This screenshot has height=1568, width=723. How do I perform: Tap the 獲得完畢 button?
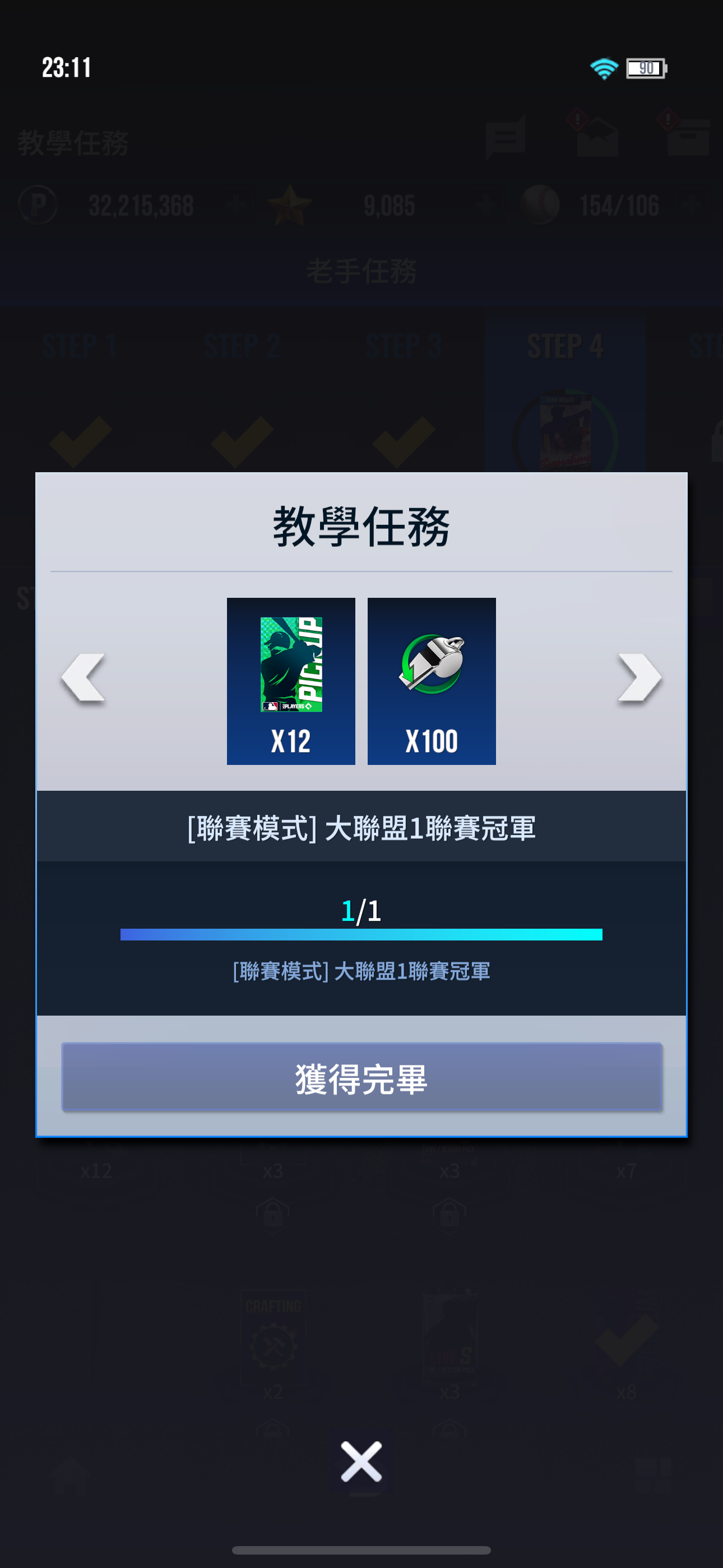click(x=361, y=1078)
